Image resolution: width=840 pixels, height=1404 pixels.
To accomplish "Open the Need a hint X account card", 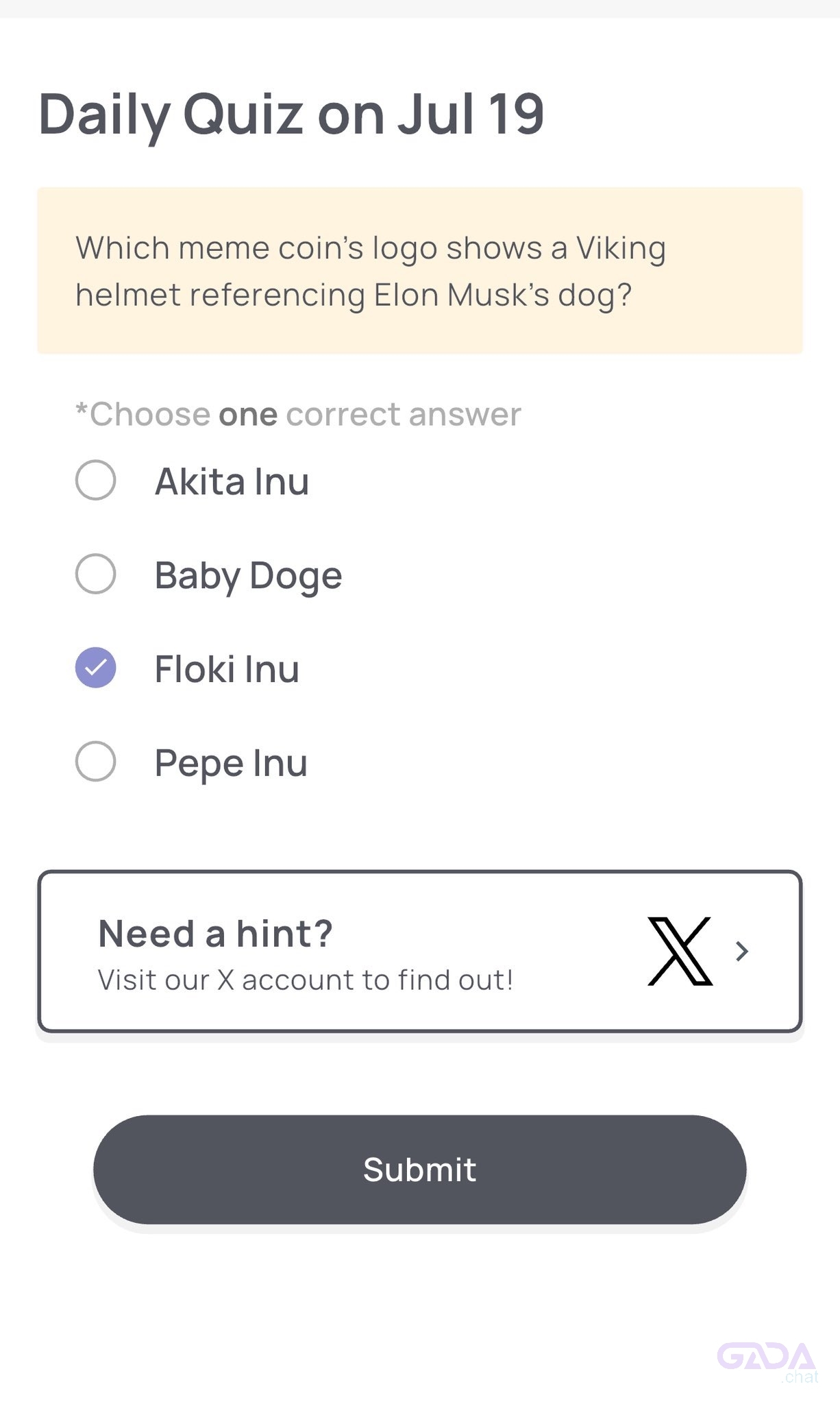I will [x=420, y=952].
